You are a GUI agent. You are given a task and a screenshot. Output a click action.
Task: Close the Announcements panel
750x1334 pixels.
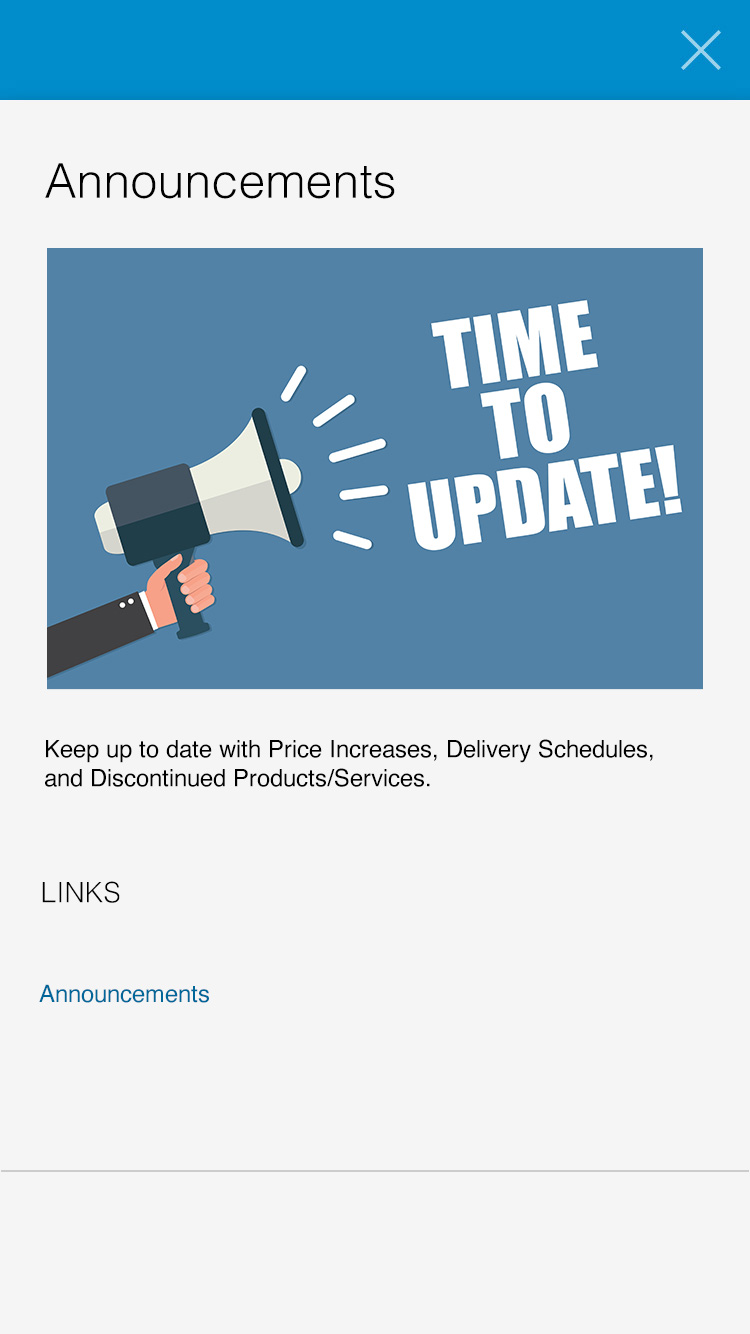pos(701,50)
